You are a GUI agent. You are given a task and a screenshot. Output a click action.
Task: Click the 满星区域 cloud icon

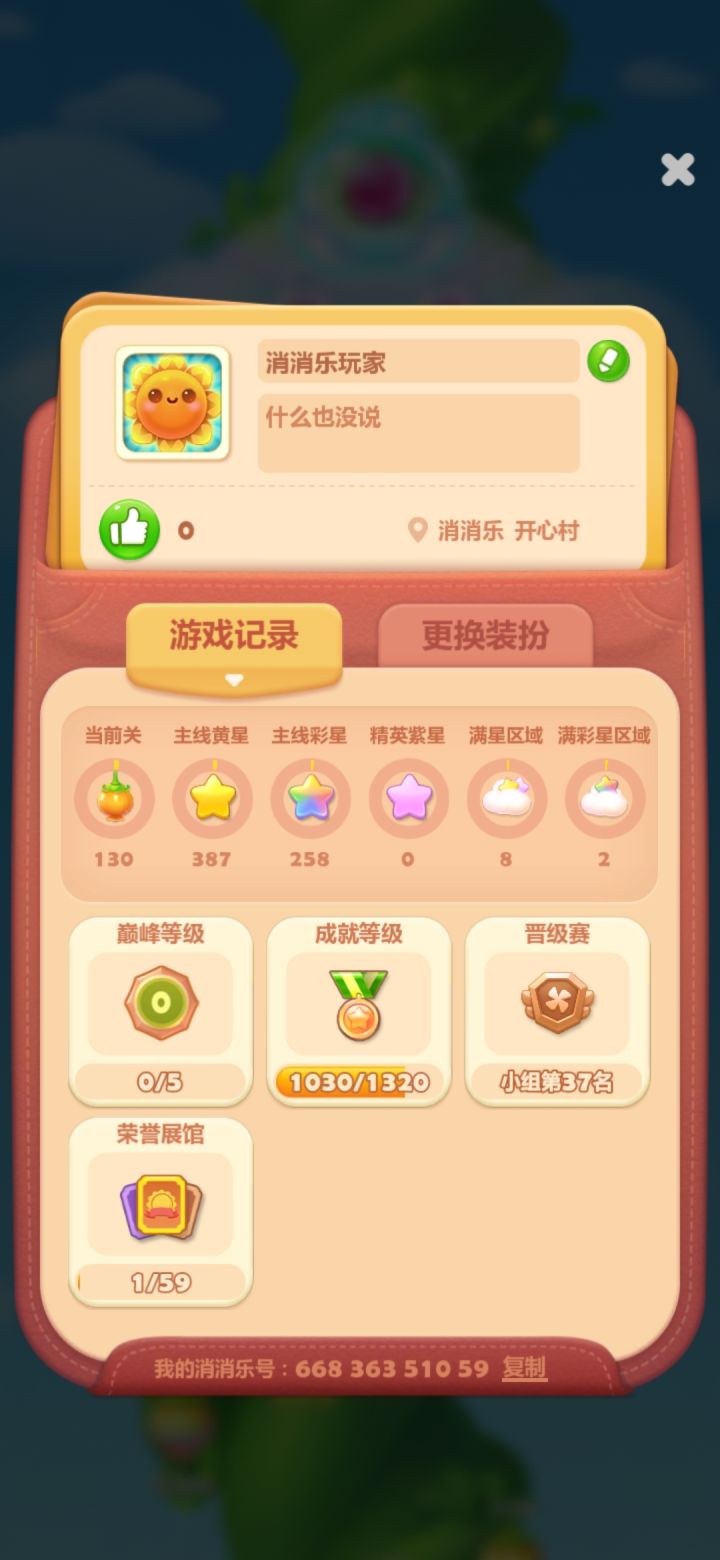click(507, 797)
